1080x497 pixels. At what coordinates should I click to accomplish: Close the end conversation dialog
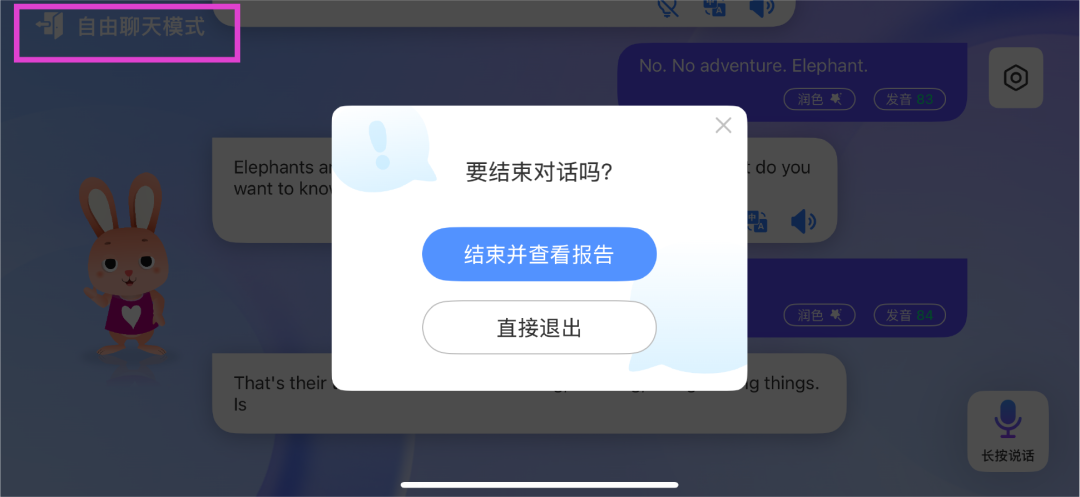click(723, 126)
